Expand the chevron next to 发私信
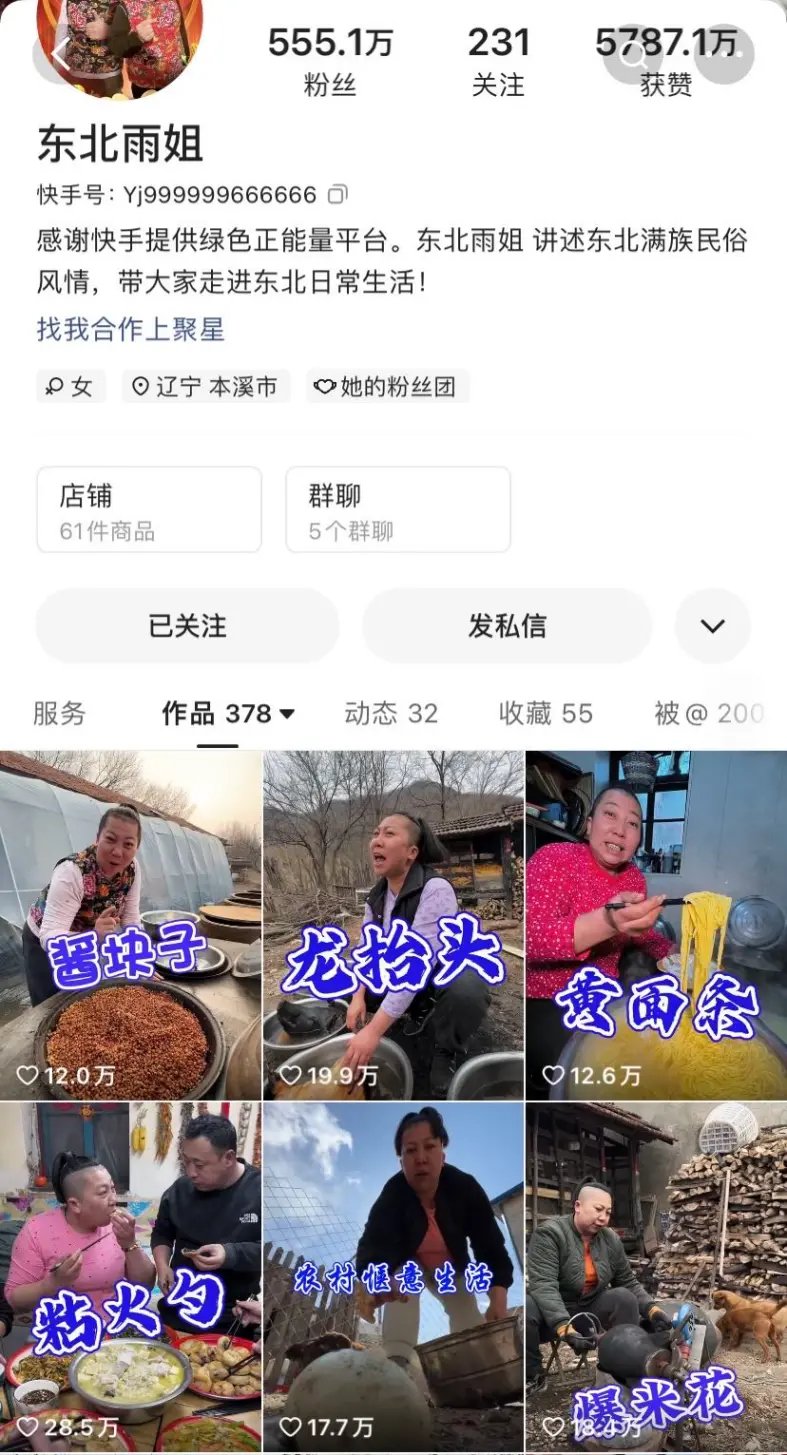Screen dimensions: 787x1455 [713, 626]
